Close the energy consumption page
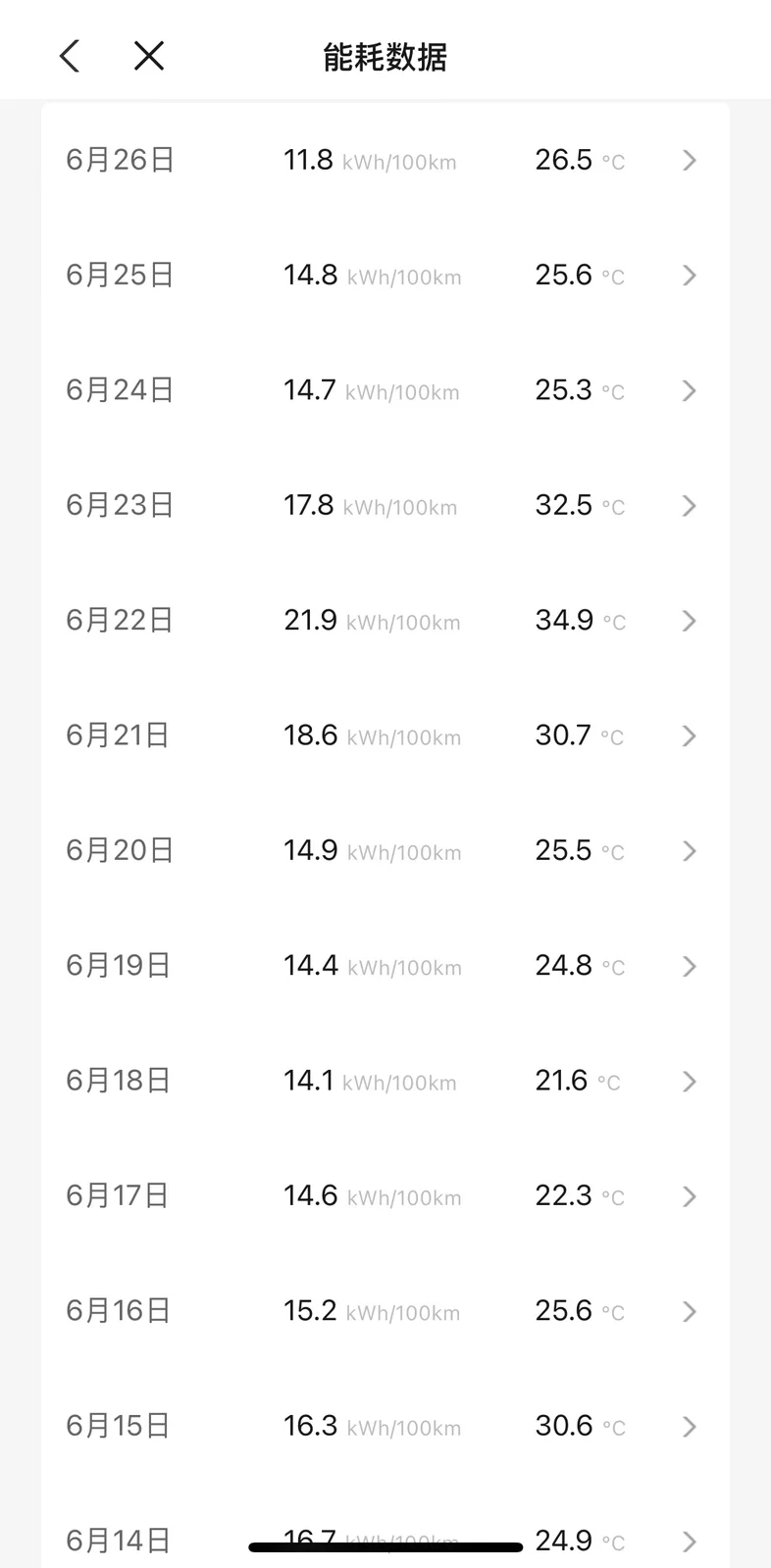Image resolution: width=771 pixels, height=1568 pixels. (149, 56)
